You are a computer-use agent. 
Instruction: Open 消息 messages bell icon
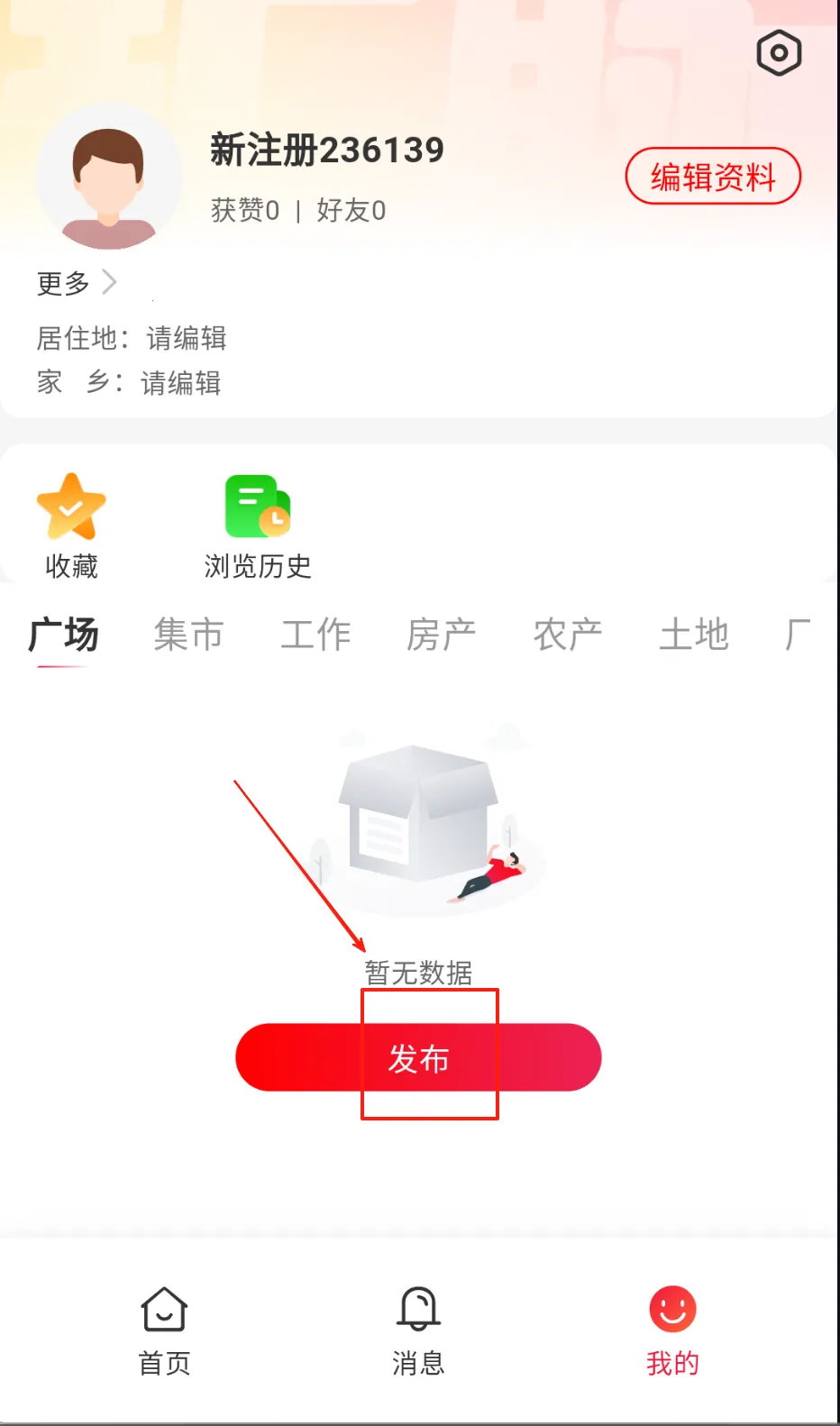tap(417, 1309)
